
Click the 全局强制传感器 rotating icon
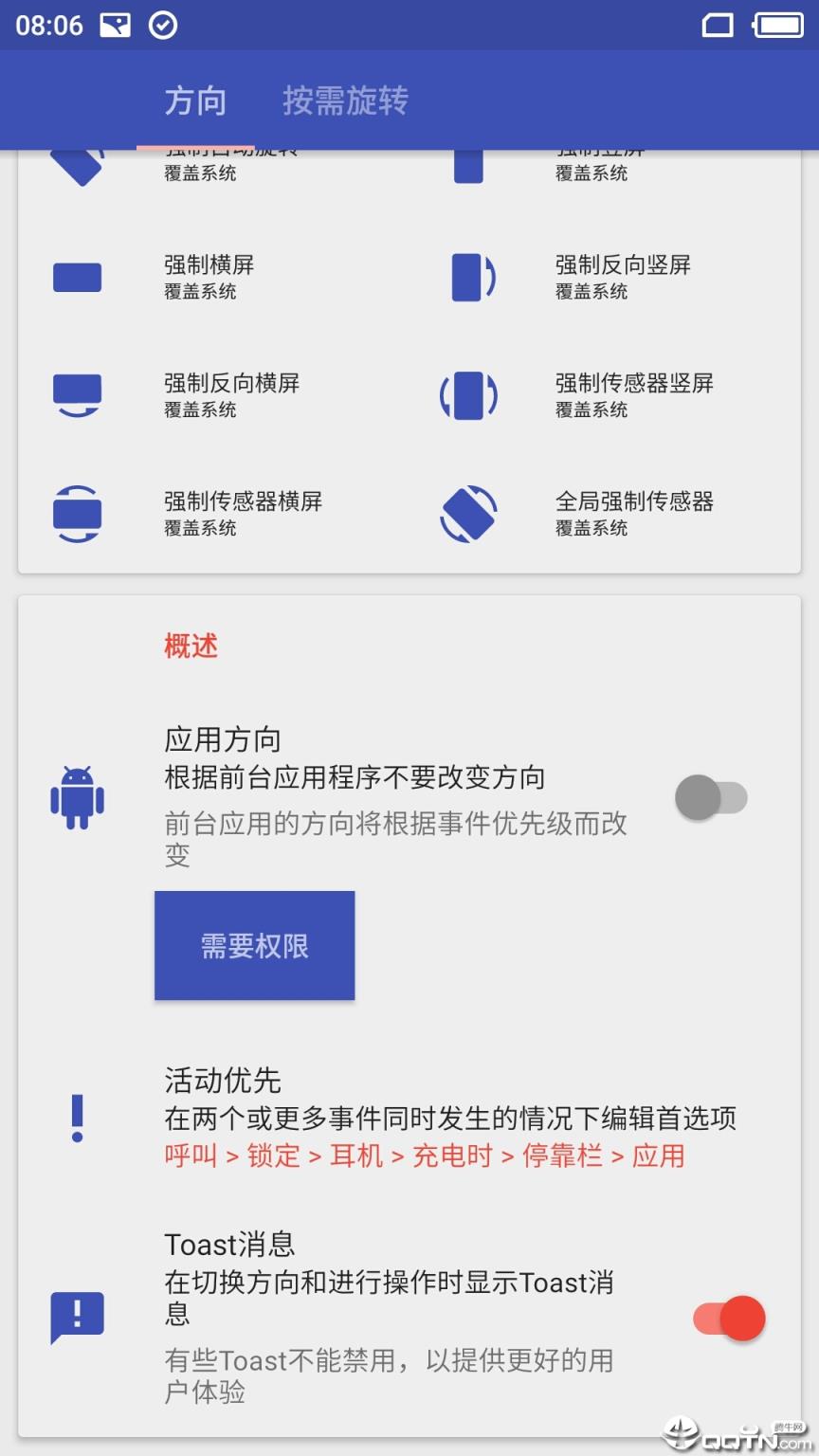click(x=470, y=513)
